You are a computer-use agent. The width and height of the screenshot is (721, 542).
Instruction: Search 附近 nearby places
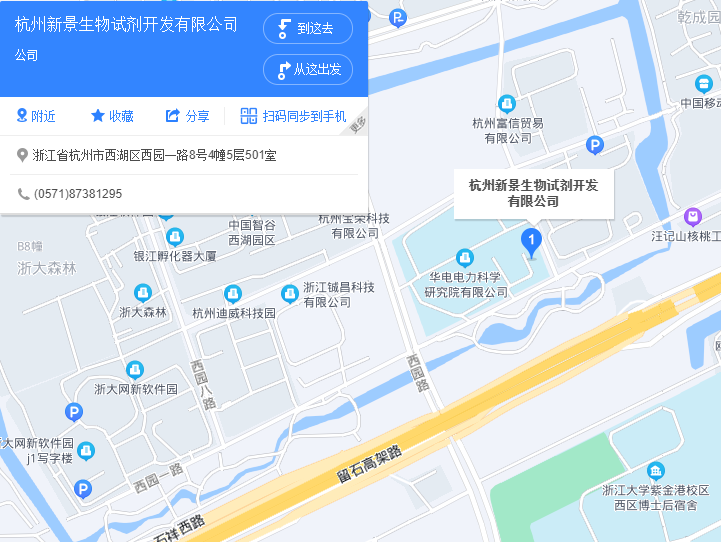pos(36,116)
